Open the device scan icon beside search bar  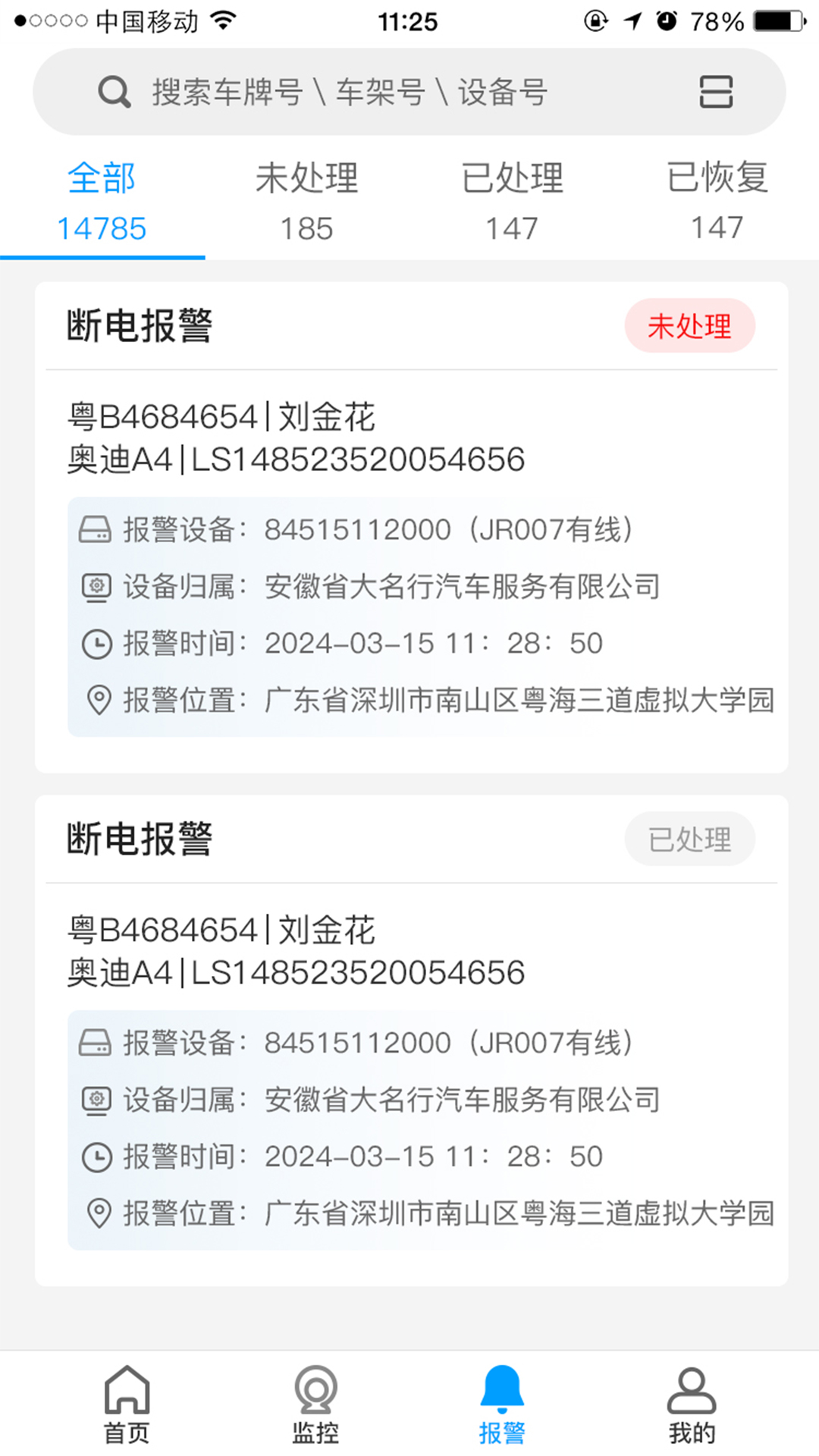pos(715,91)
